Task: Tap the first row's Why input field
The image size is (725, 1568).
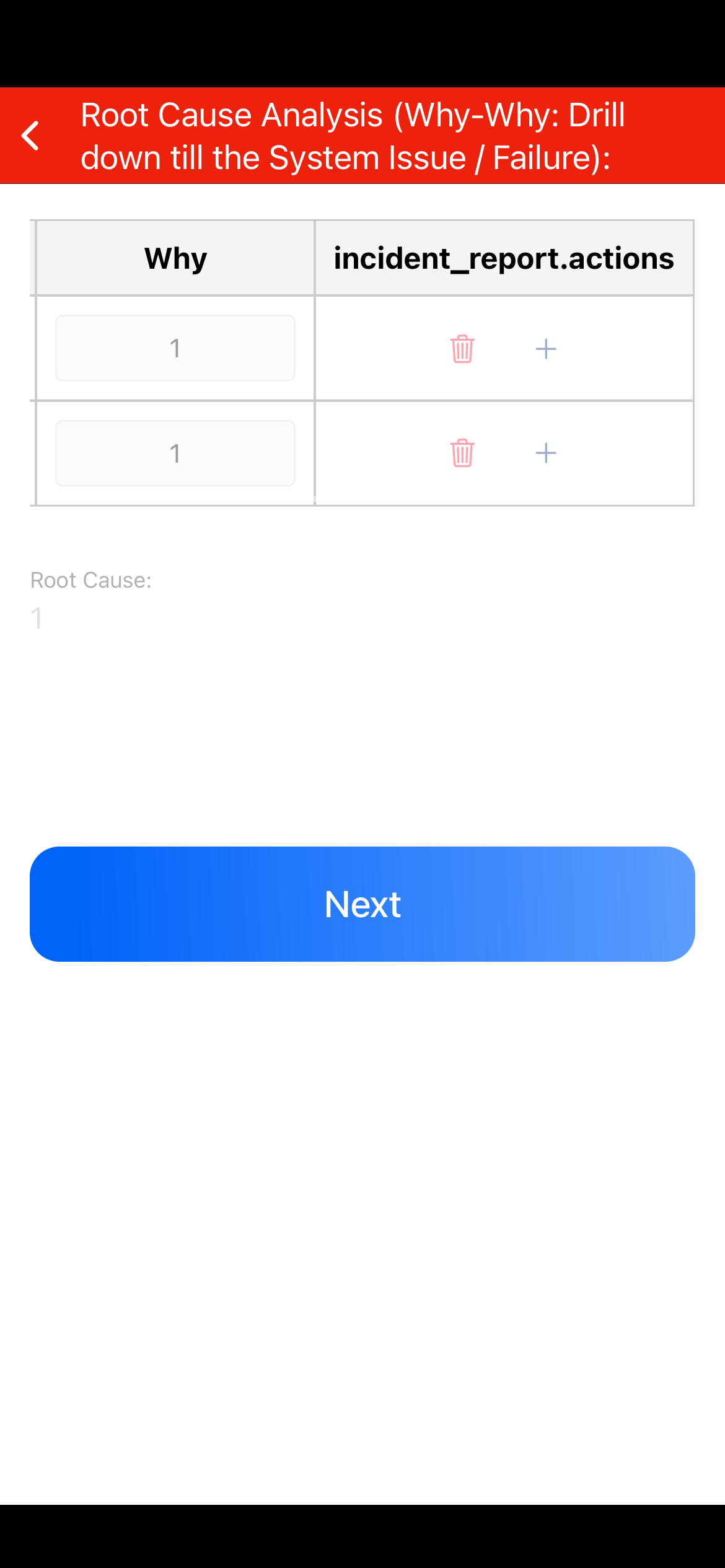Action: (175, 348)
